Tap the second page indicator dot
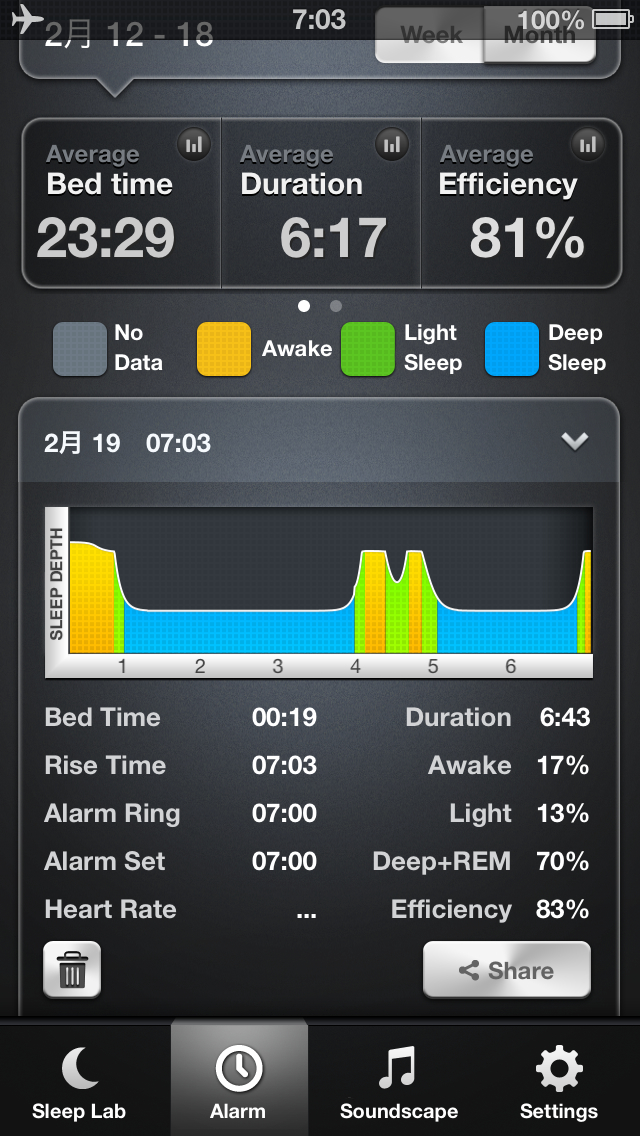Screen dimensions: 640x1136 [x=336, y=306]
